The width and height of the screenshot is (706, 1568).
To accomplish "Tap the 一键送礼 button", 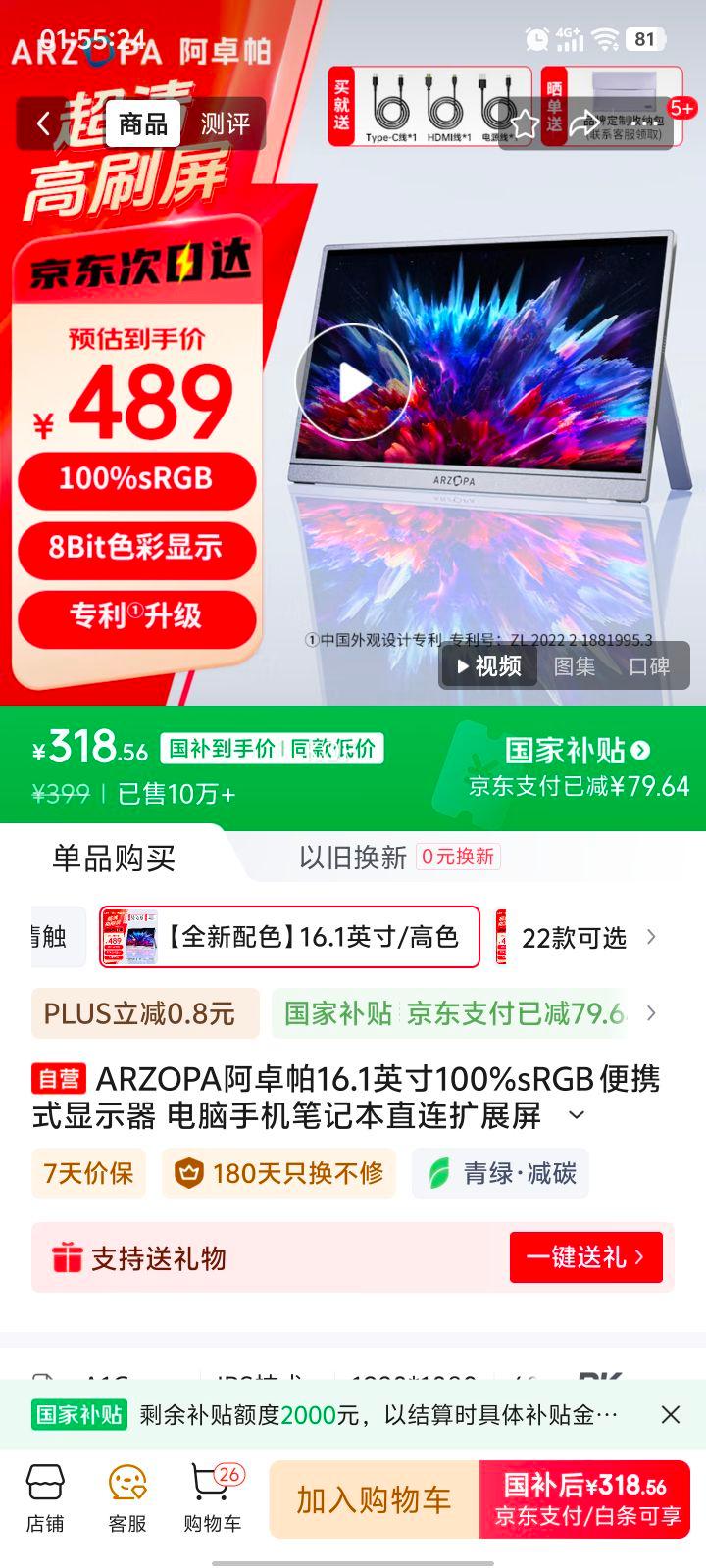I will 585,1257.
